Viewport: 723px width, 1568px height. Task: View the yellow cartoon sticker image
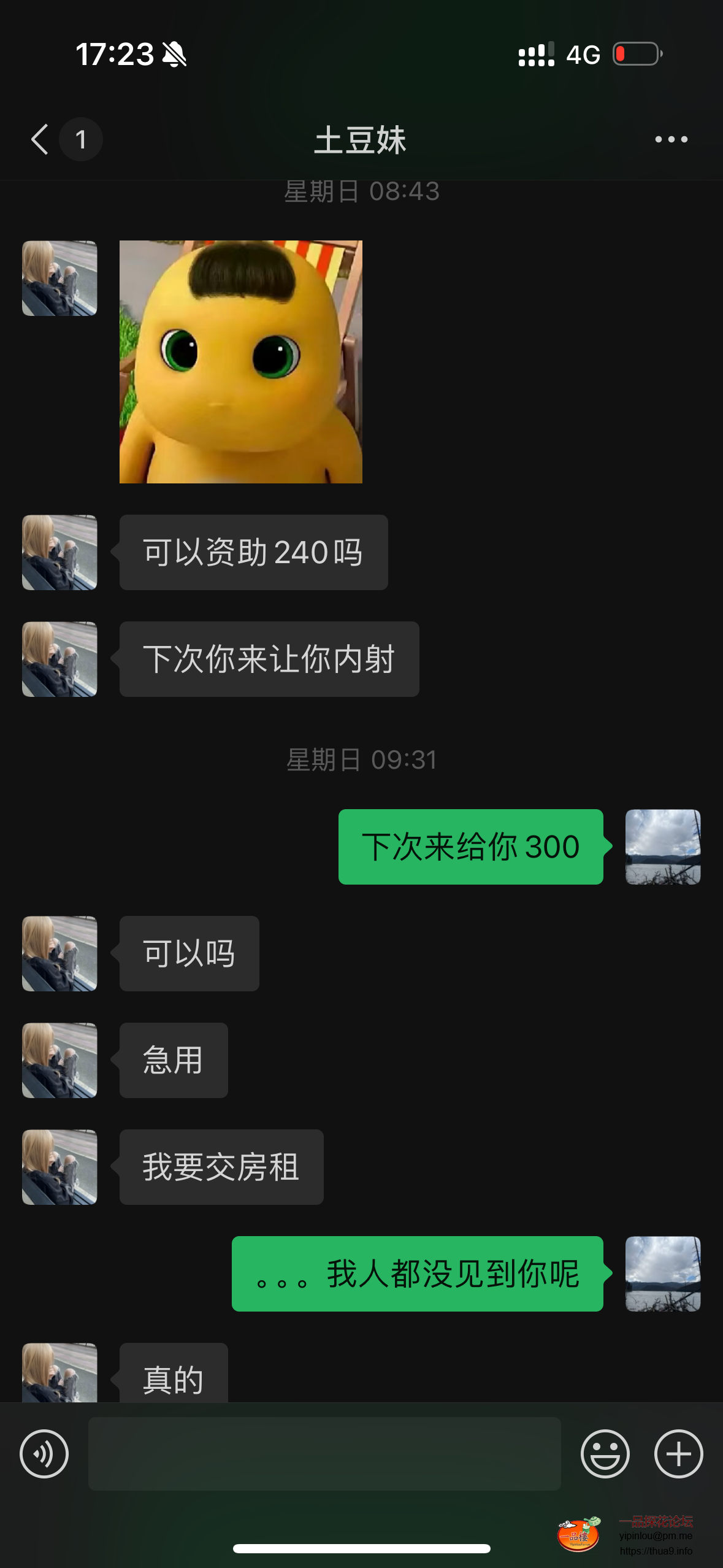click(241, 362)
